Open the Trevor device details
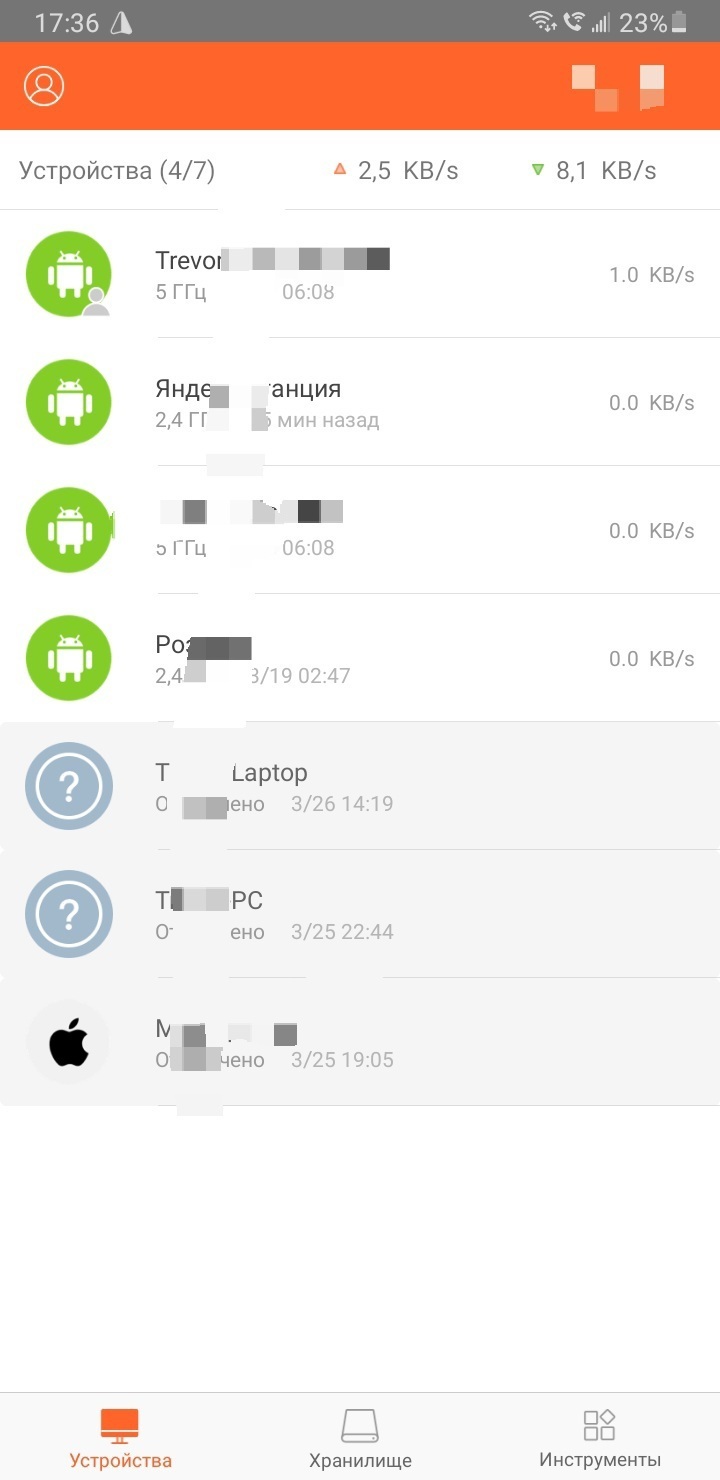Image resolution: width=720 pixels, height=1480 pixels. tap(360, 274)
